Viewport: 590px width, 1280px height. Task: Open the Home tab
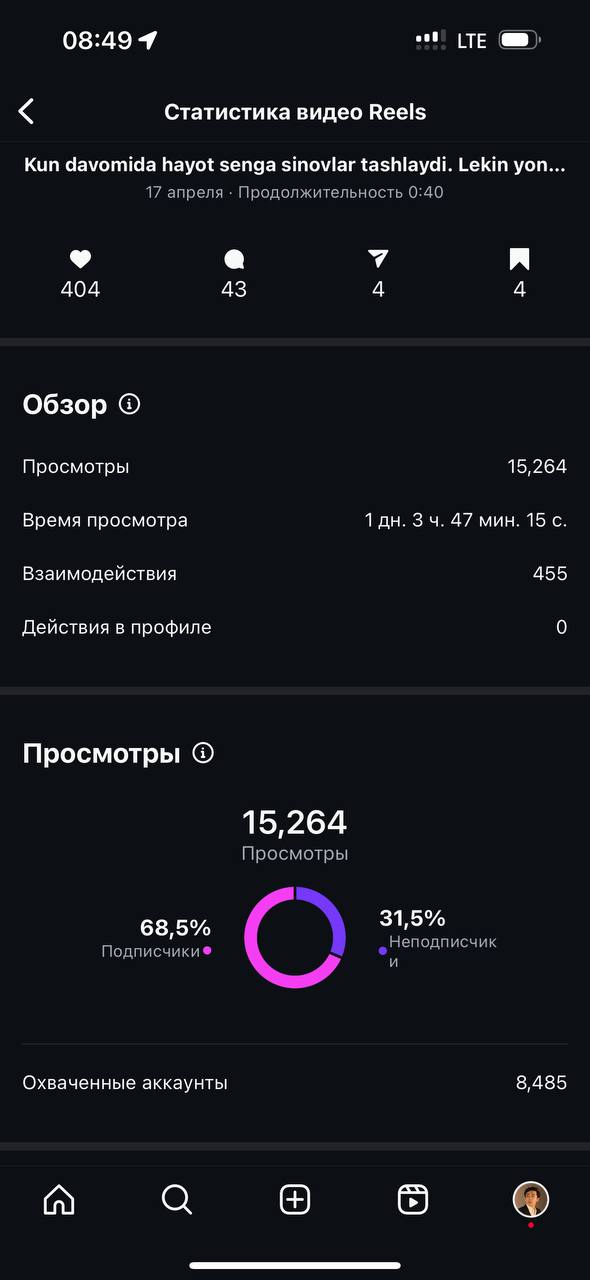(59, 1199)
